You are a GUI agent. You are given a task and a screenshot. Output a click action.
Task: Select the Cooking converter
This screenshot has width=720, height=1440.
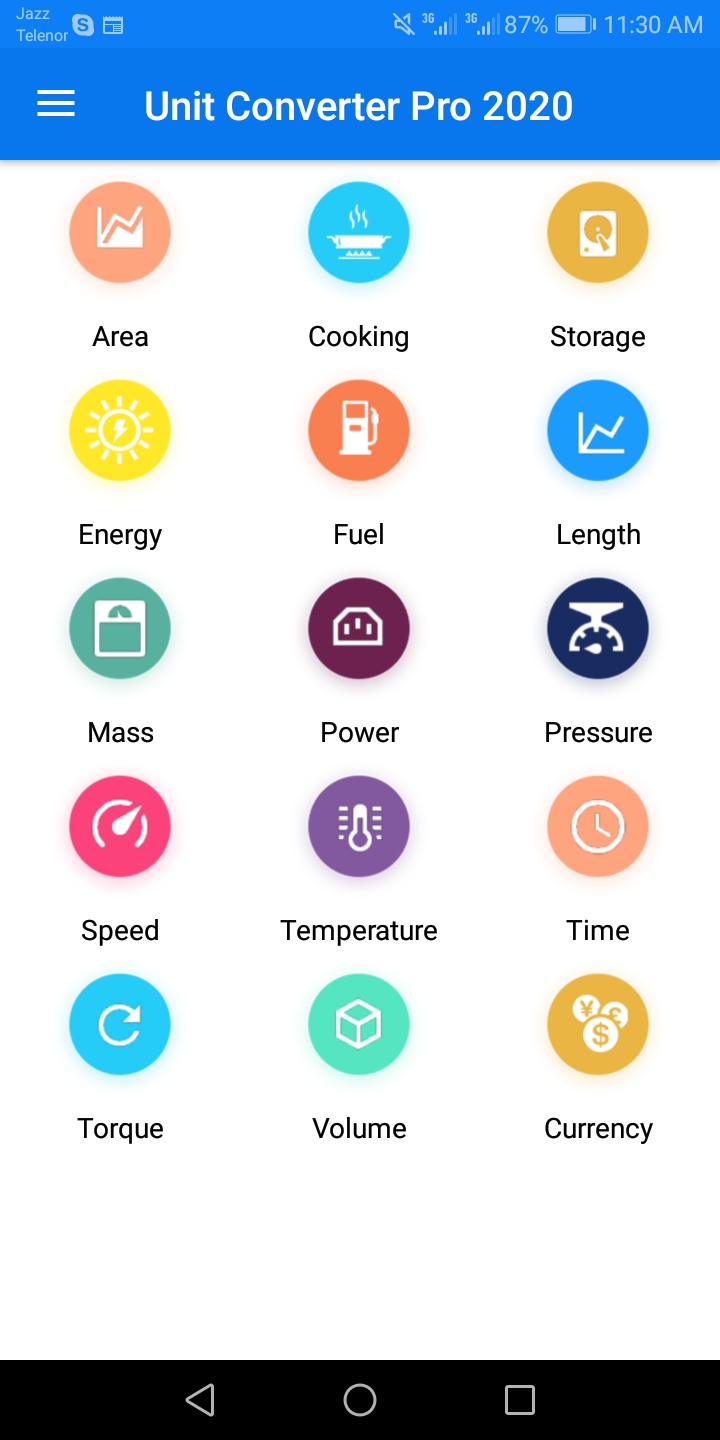click(358, 232)
